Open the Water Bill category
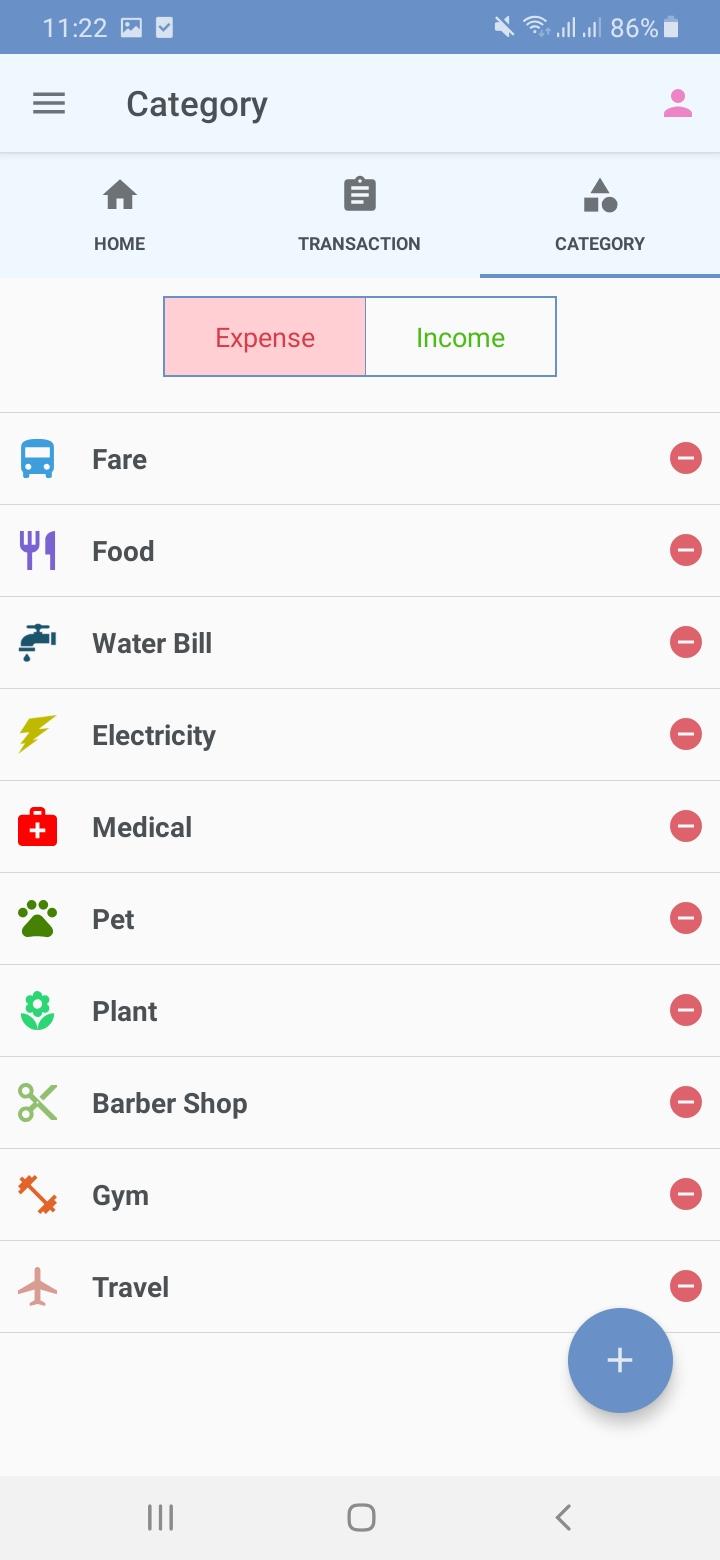The height and width of the screenshot is (1560, 720). 360,643
